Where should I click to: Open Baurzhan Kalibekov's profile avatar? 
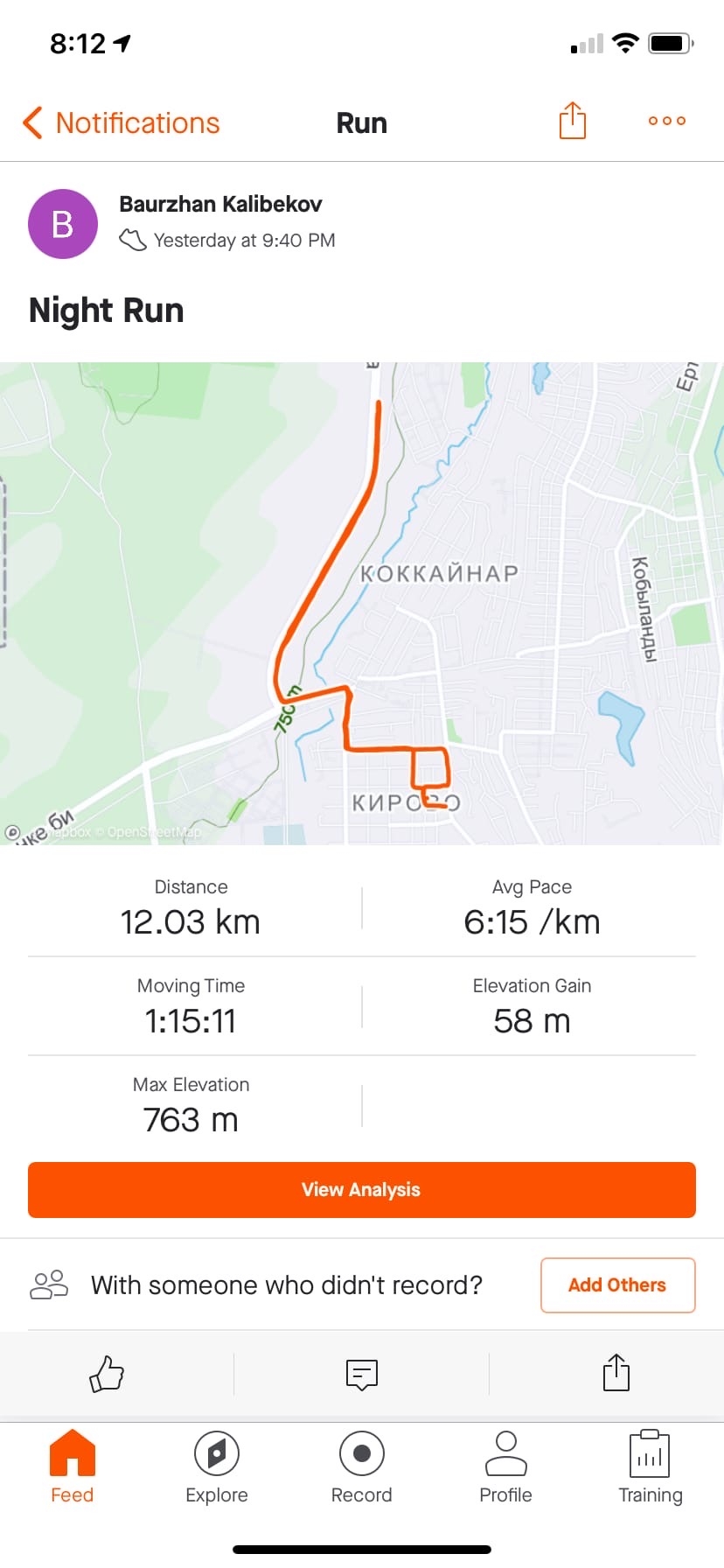(x=63, y=224)
